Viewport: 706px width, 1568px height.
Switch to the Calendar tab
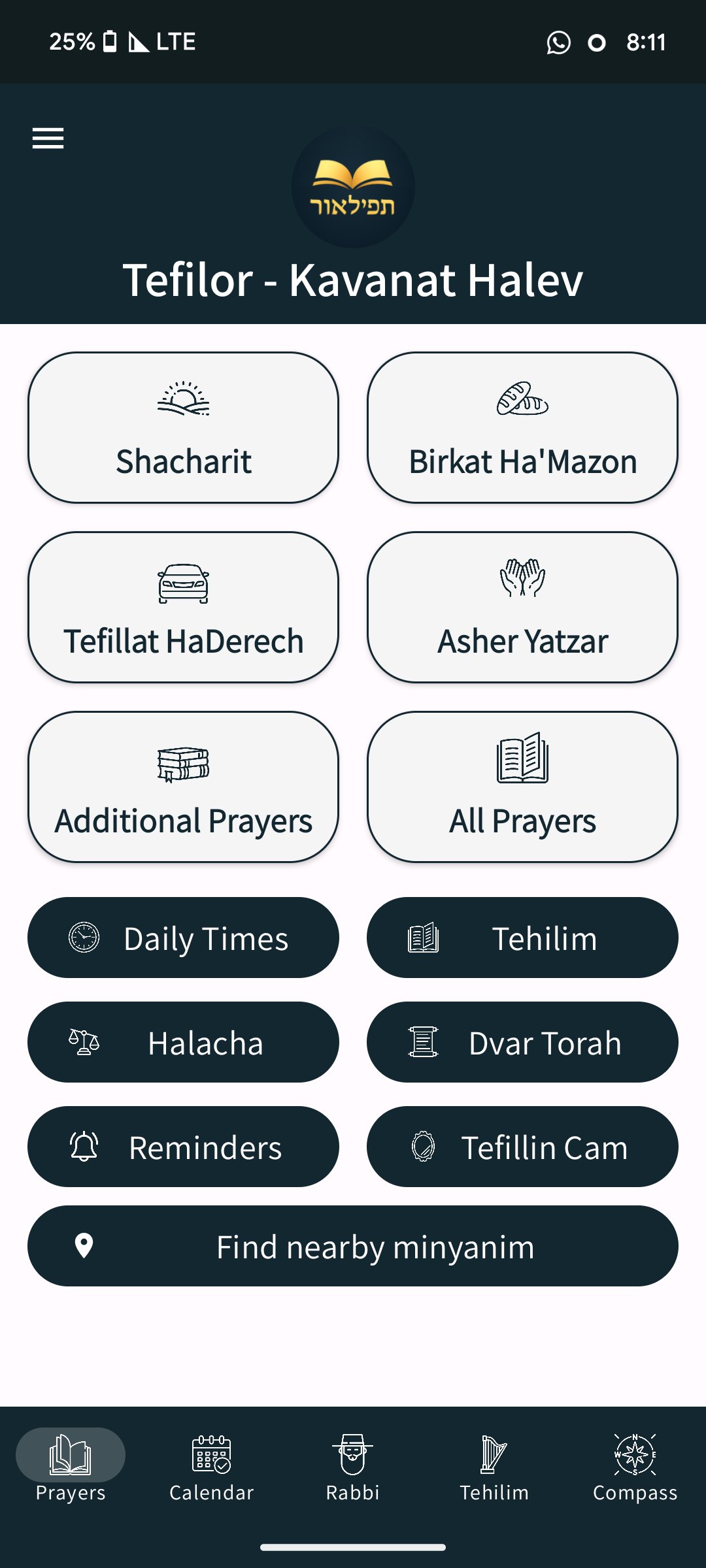[211, 1468]
